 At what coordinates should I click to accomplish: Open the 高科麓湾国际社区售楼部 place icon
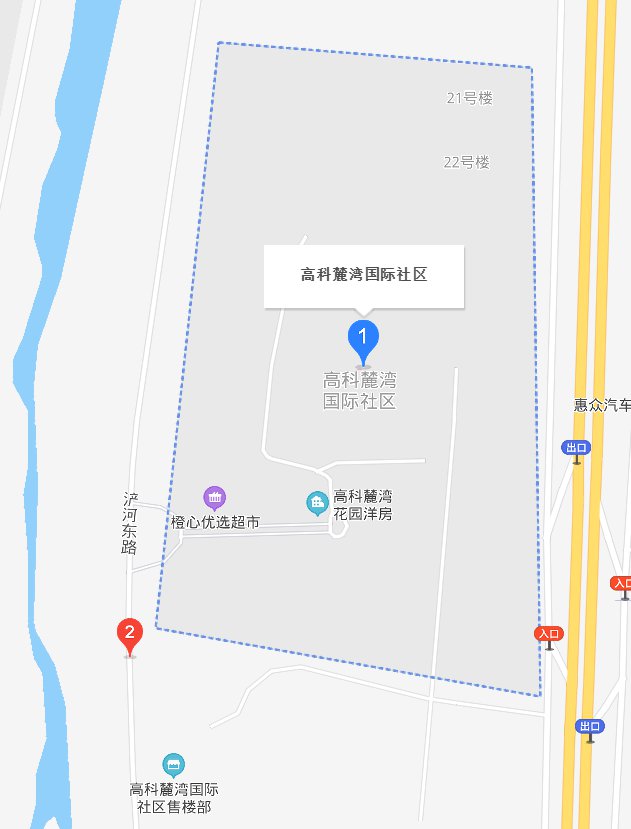tap(173, 766)
